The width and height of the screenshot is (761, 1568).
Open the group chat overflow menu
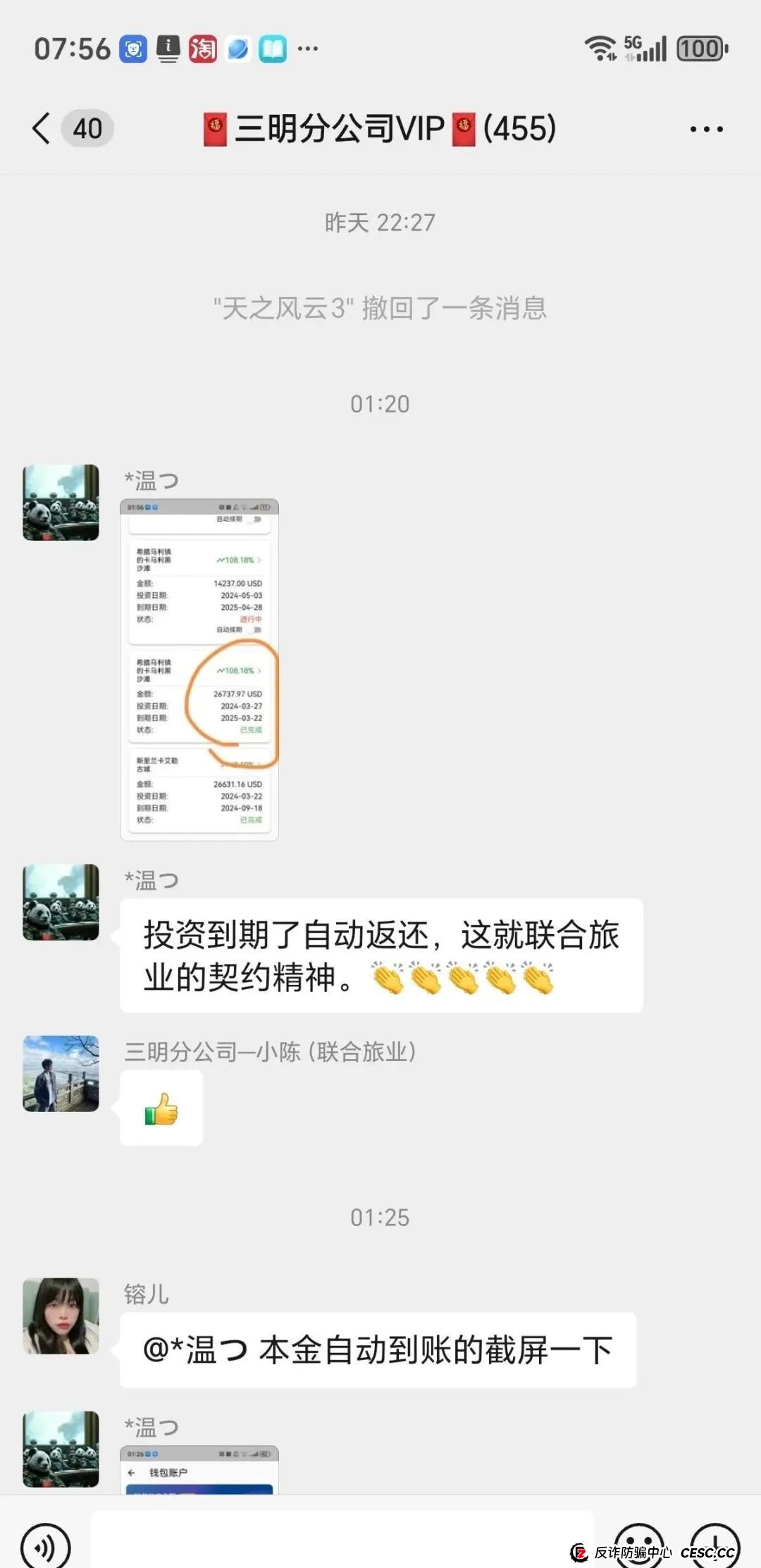tap(706, 129)
